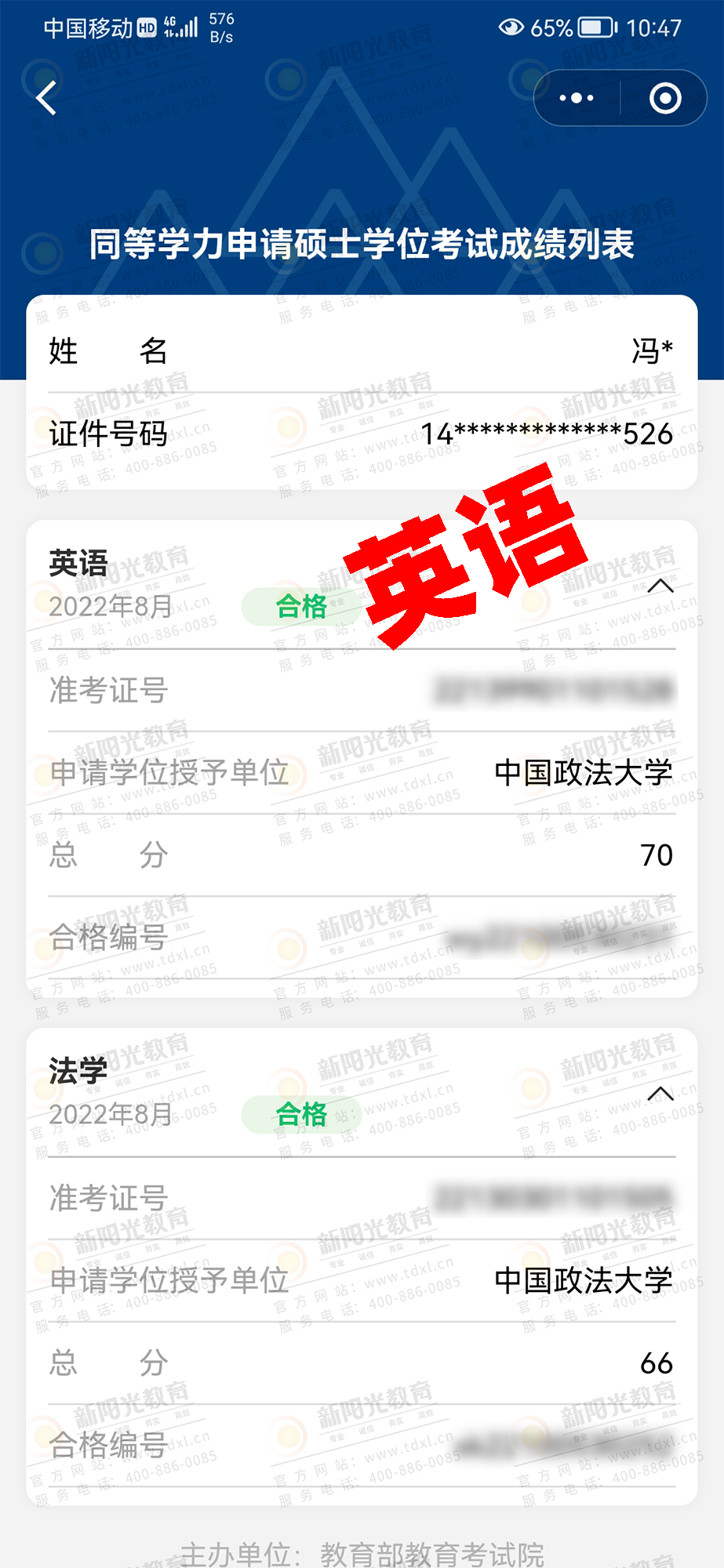724x1568 pixels.
Task: Go back using the top-left arrow
Action: 47,98
